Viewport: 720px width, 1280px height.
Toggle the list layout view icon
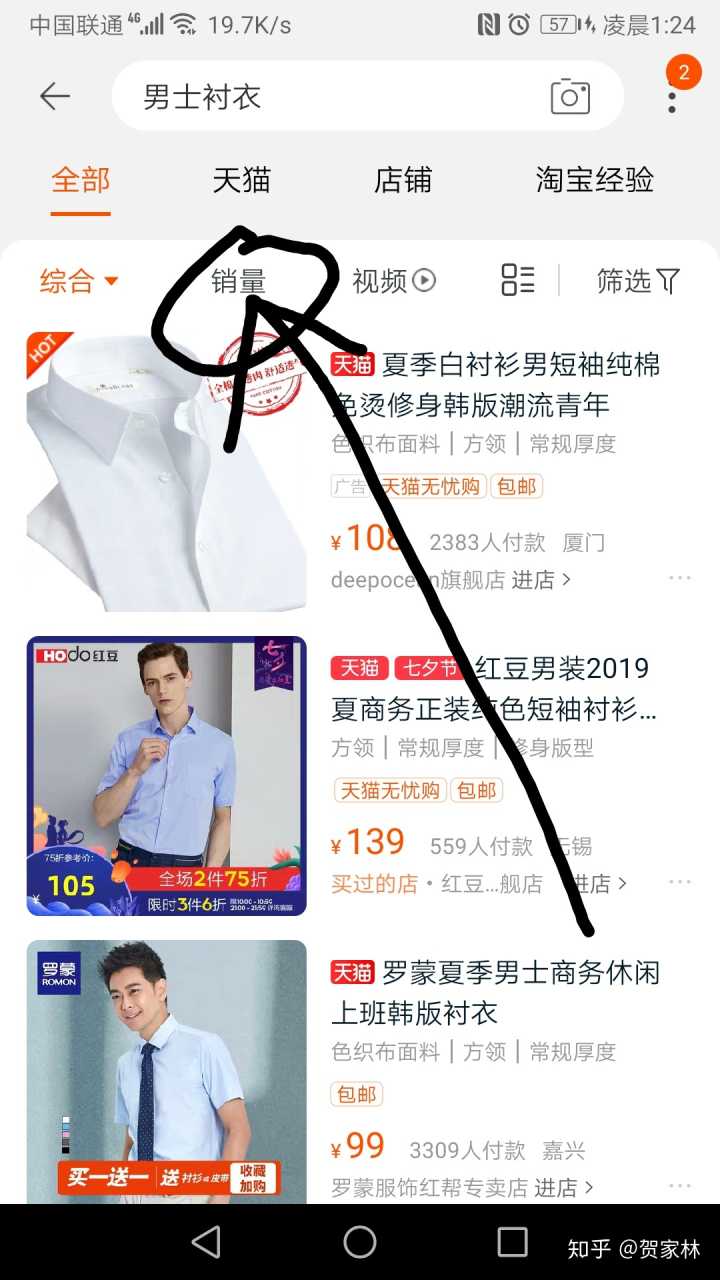[518, 281]
